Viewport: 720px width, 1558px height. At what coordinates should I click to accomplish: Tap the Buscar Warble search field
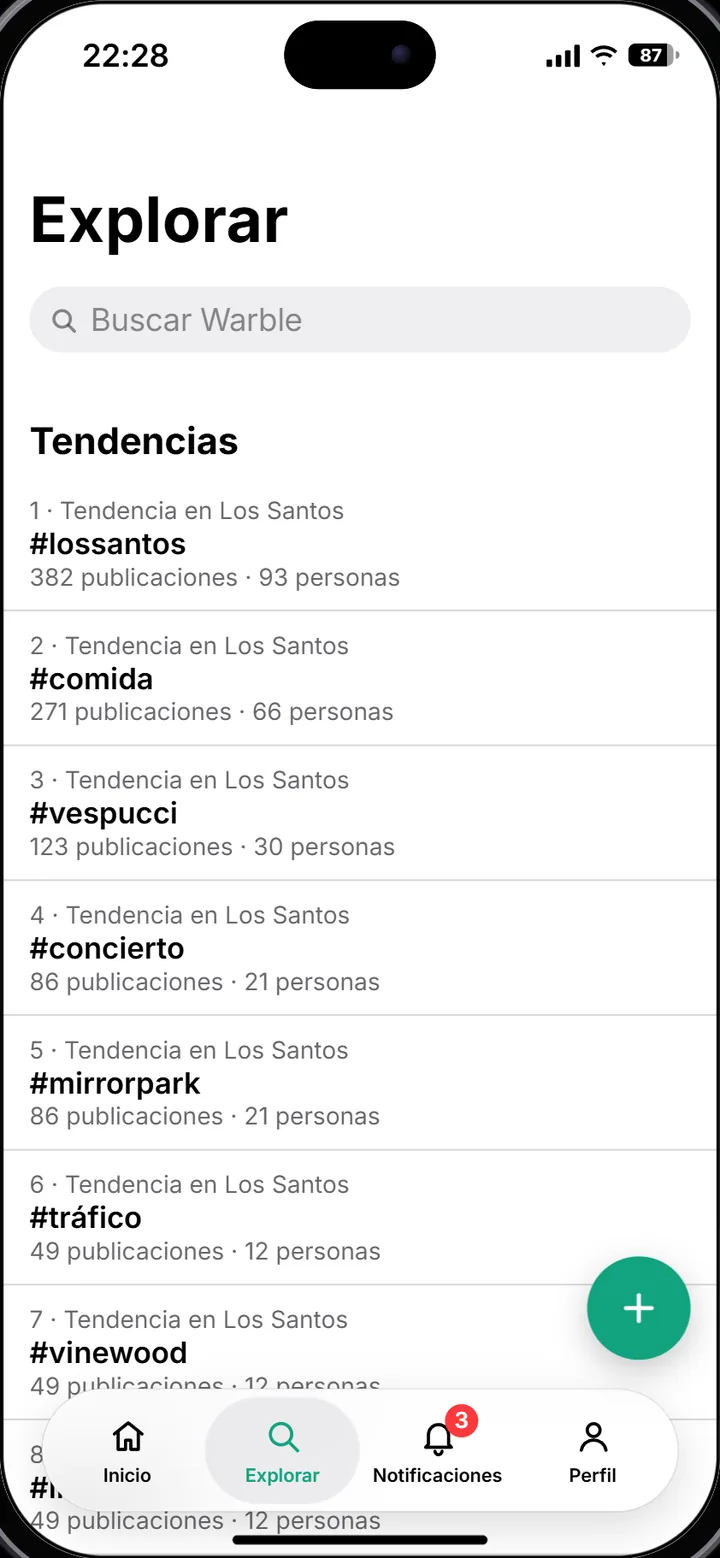pyautogui.click(x=360, y=320)
